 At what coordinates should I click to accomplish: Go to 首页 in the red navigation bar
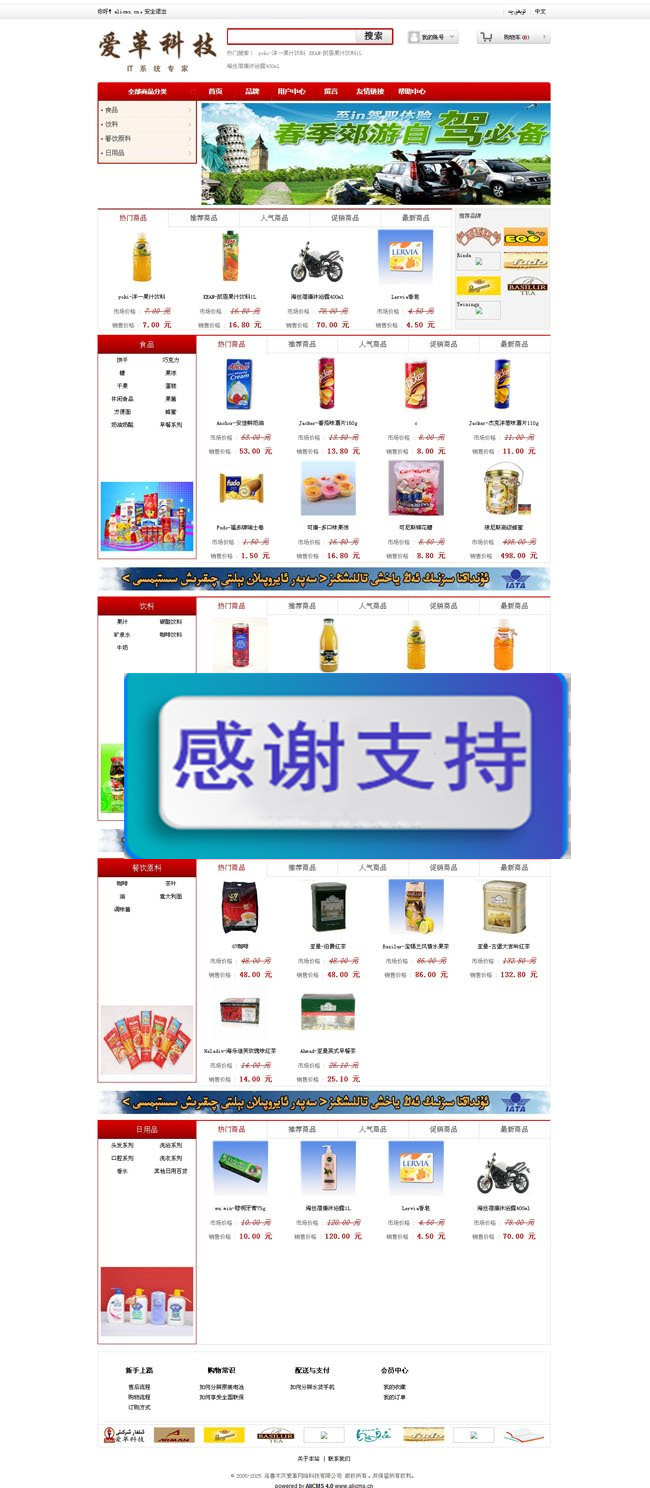(215, 91)
